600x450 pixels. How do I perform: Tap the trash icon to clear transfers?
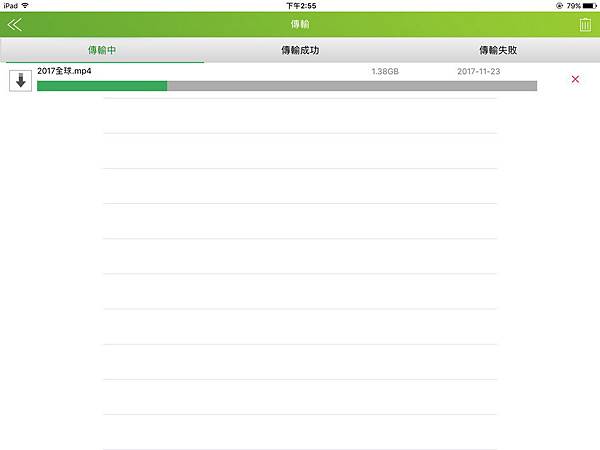click(x=585, y=25)
